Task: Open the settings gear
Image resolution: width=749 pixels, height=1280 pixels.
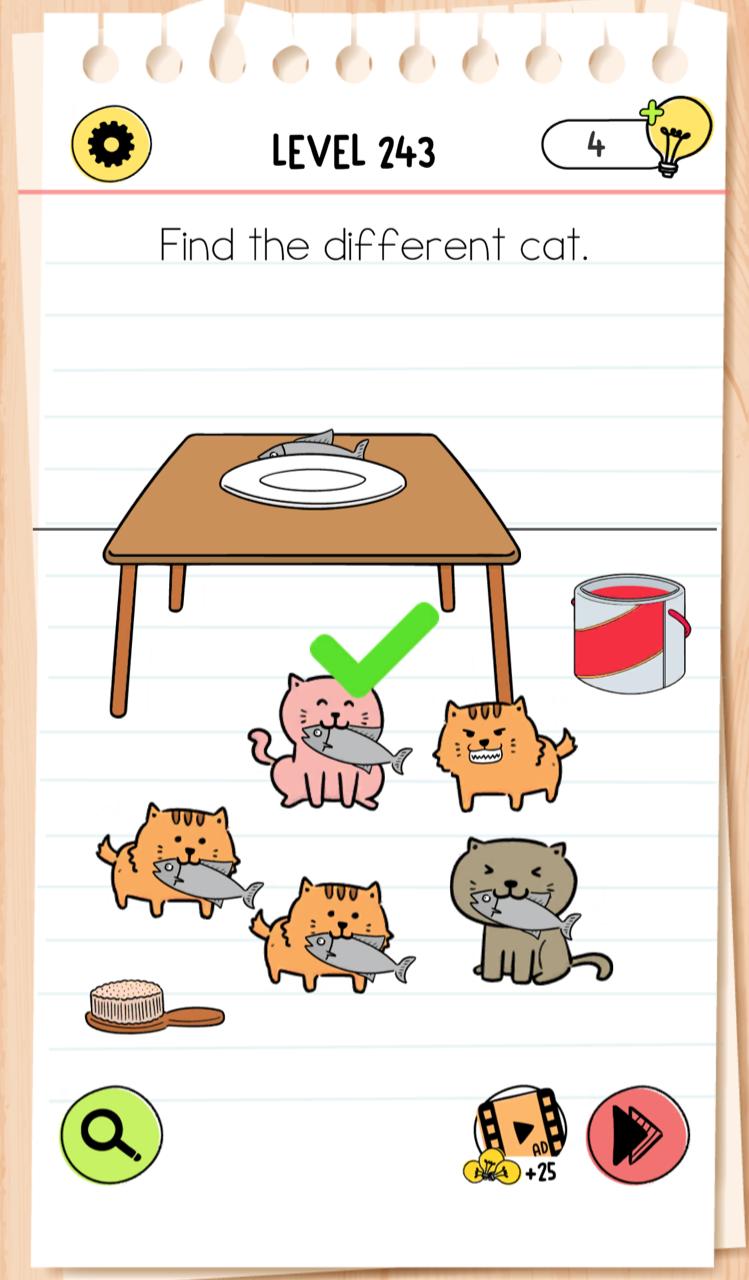Action: [x=111, y=145]
